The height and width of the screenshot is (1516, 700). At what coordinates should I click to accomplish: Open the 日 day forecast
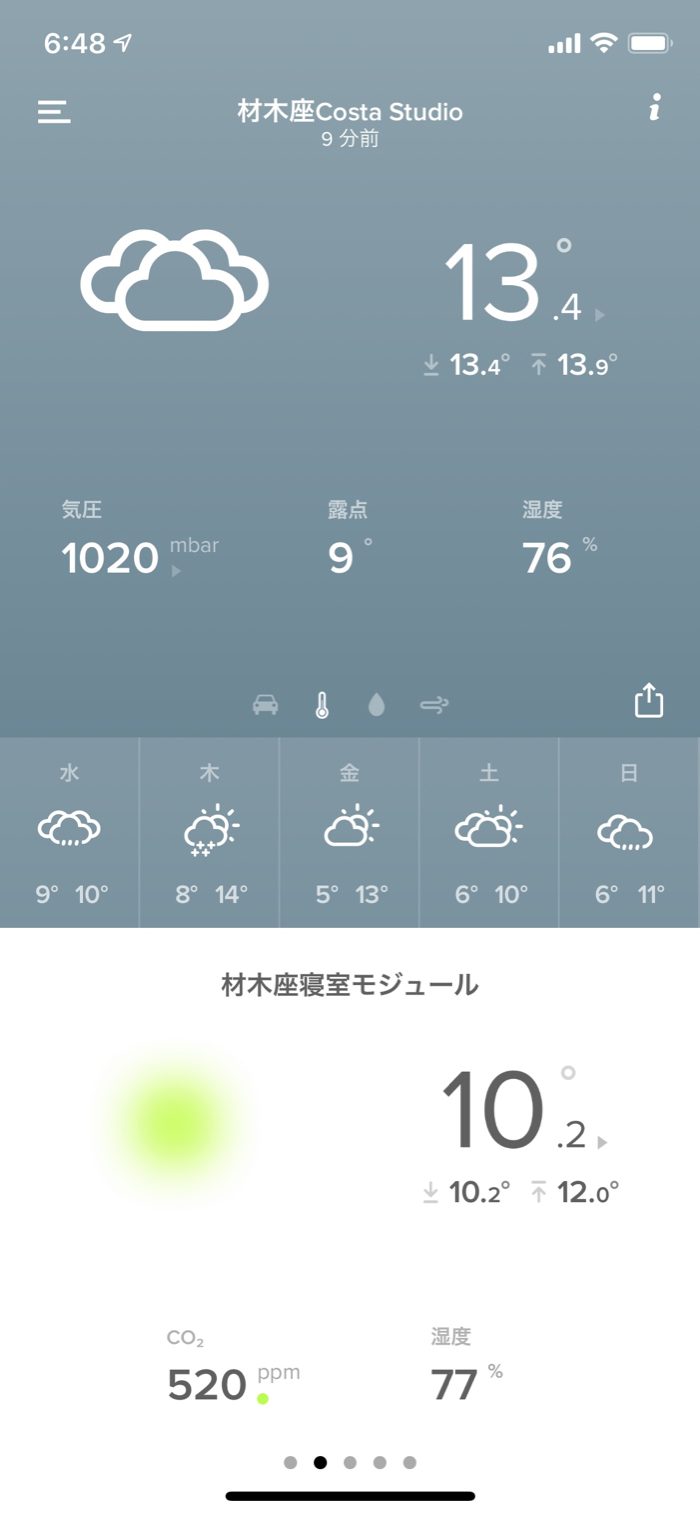(x=628, y=832)
